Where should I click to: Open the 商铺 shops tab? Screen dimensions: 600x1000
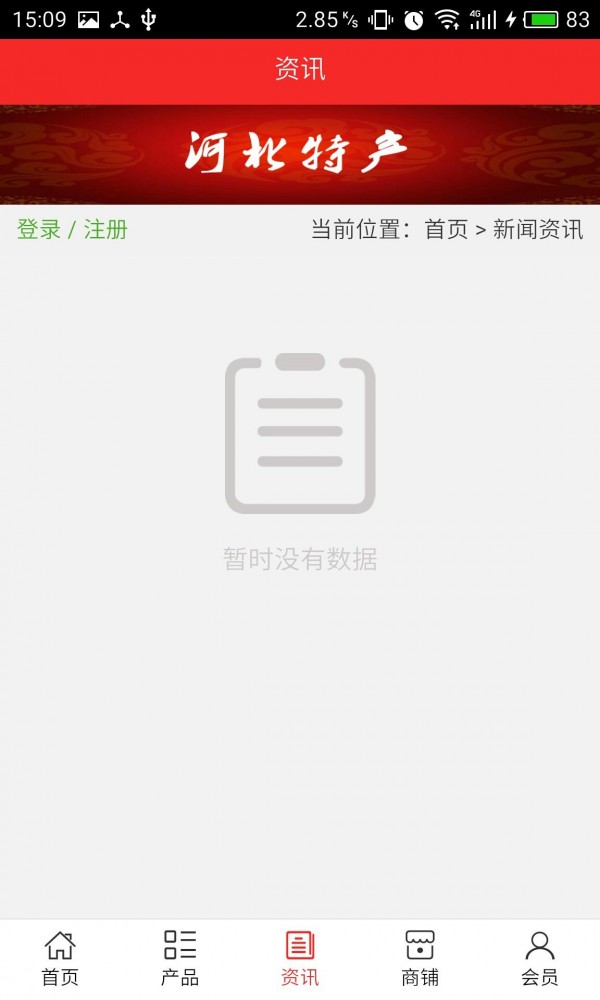[420, 958]
